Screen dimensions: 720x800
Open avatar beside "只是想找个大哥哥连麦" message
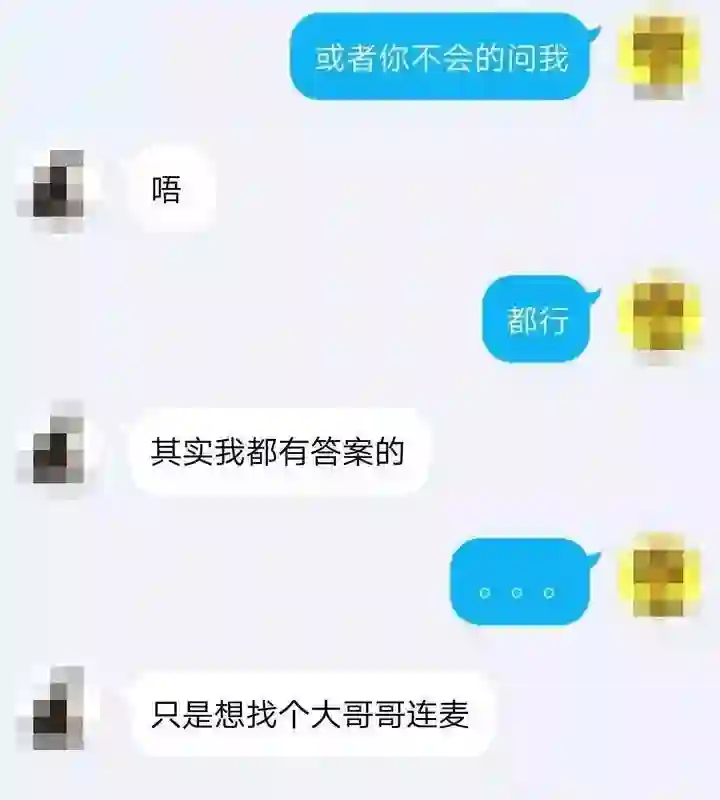coord(56,712)
